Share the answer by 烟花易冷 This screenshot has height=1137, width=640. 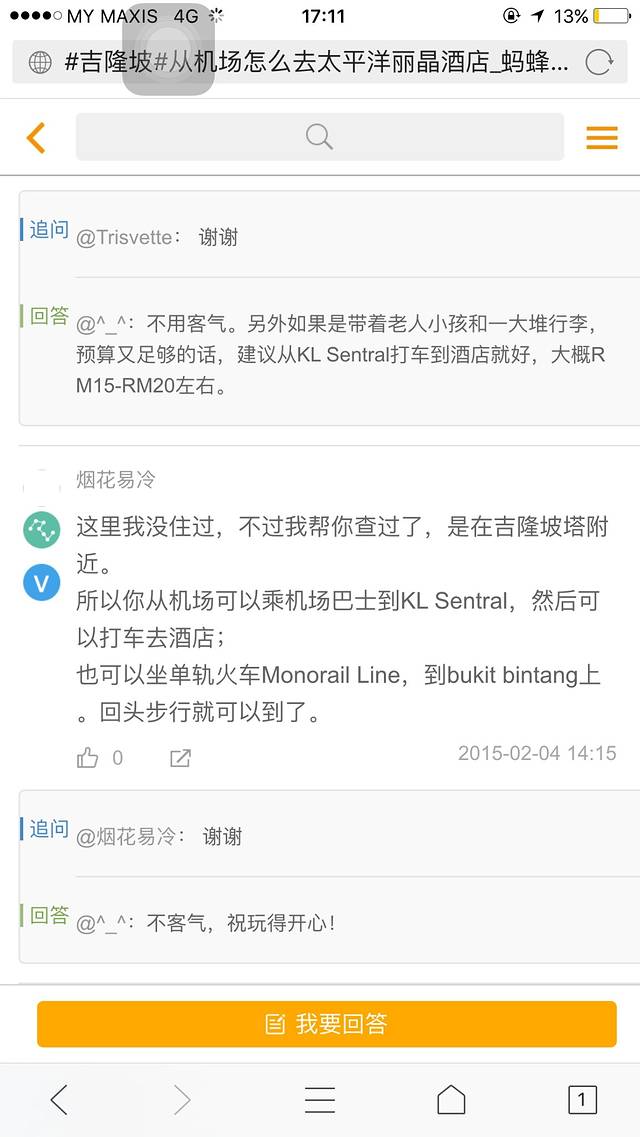(180, 757)
